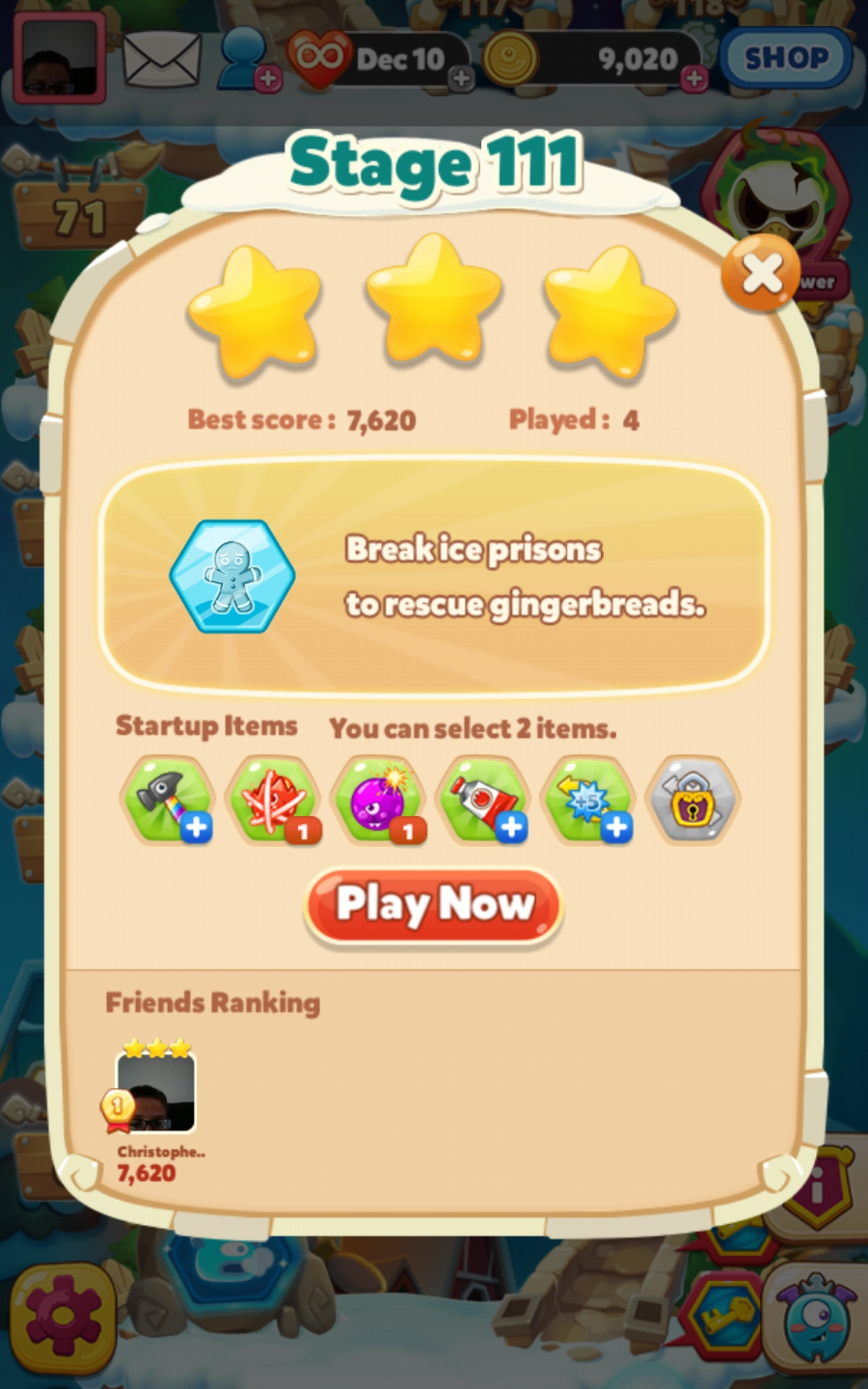Screen dimensions: 868x1389
Task: Add more coins with the plus
Action: coord(694,77)
